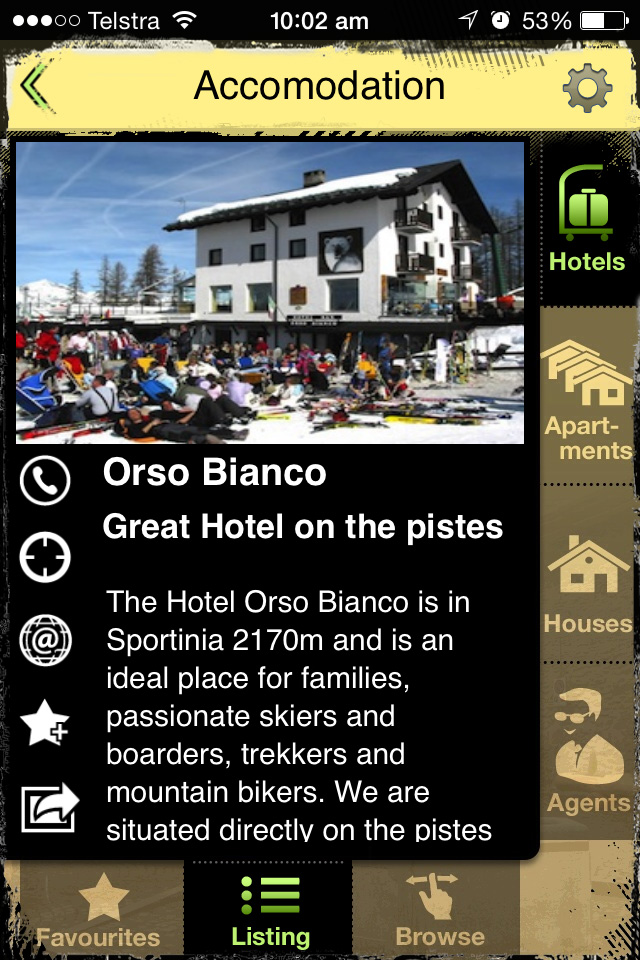
Task: Go to the Browse tab
Action: tap(440, 908)
